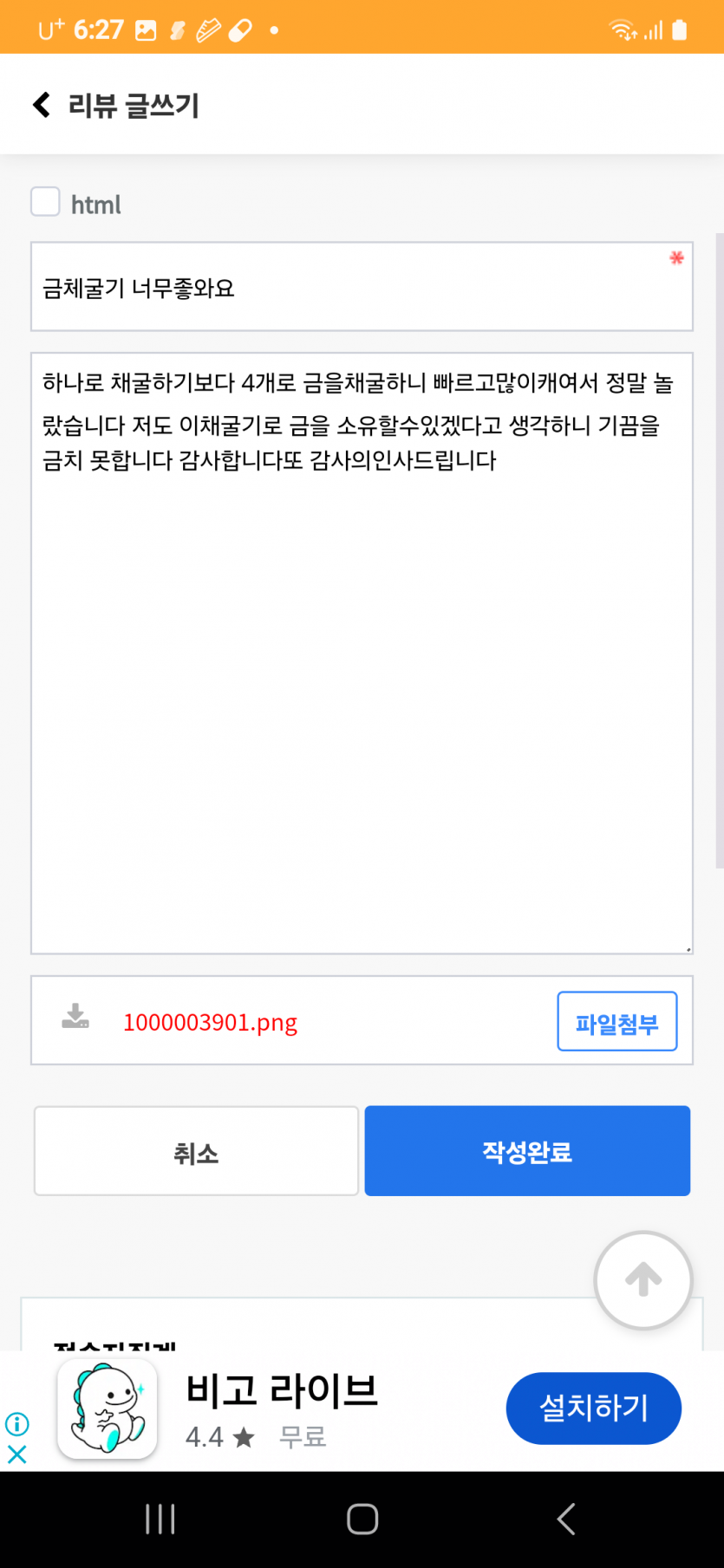Tap the review body text area
This screenshot has width=724, height=1568.
click(362, 654)
